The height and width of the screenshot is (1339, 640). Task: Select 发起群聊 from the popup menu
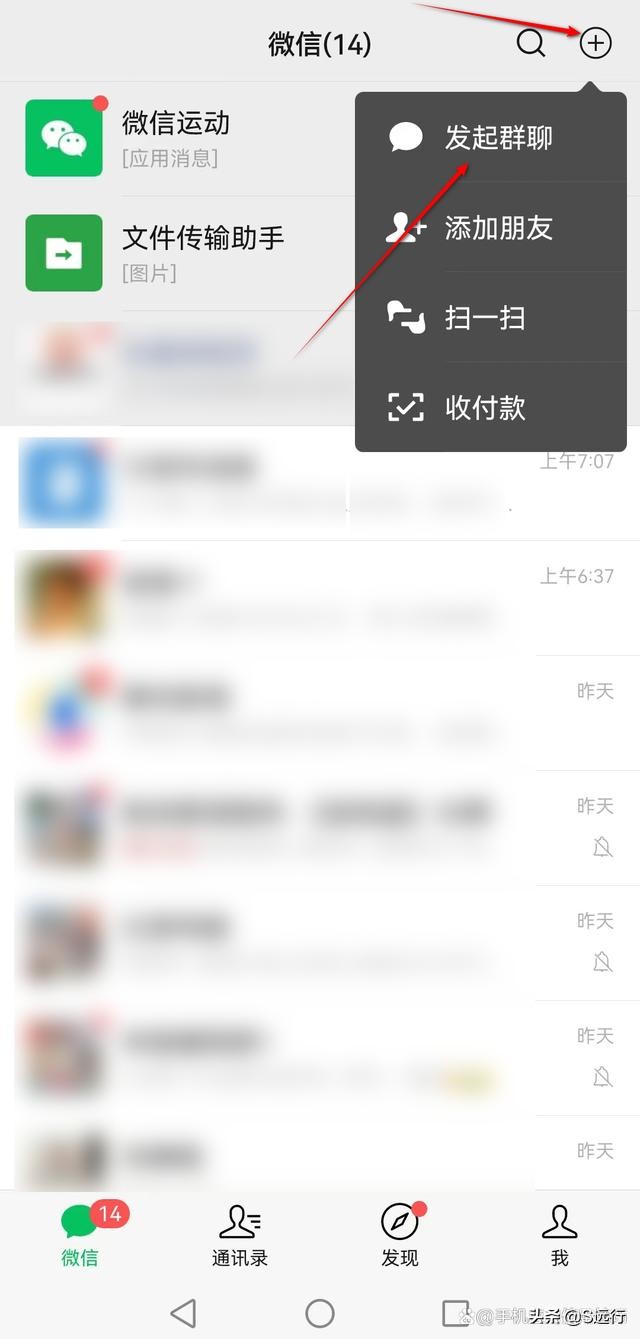point(490,138)
